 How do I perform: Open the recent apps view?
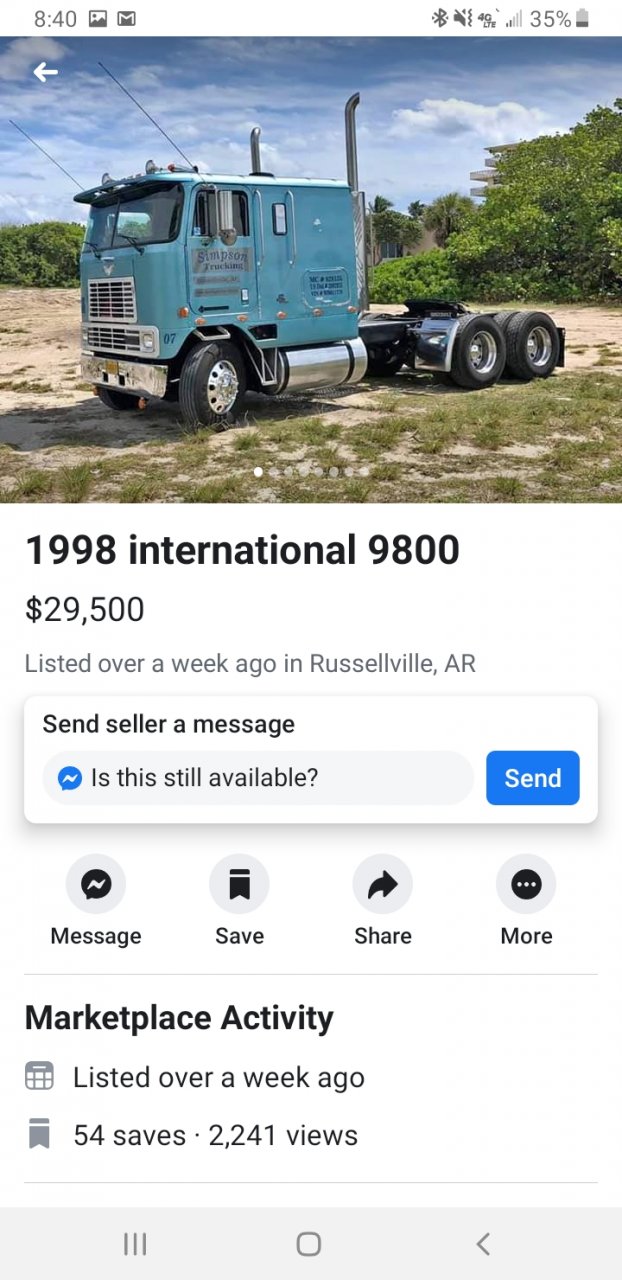(135, 1243)
